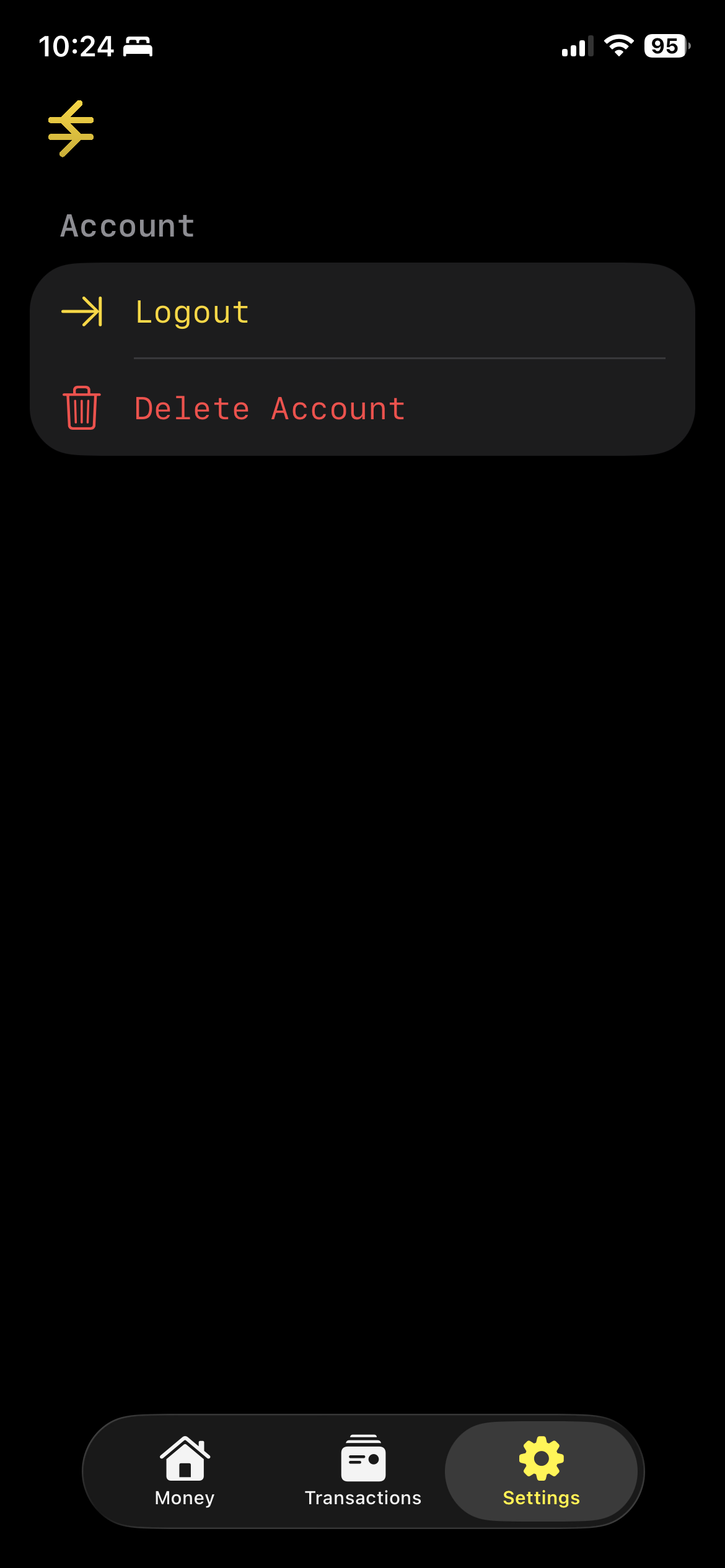
Task: Log out of the account
Action: point(192,311)
